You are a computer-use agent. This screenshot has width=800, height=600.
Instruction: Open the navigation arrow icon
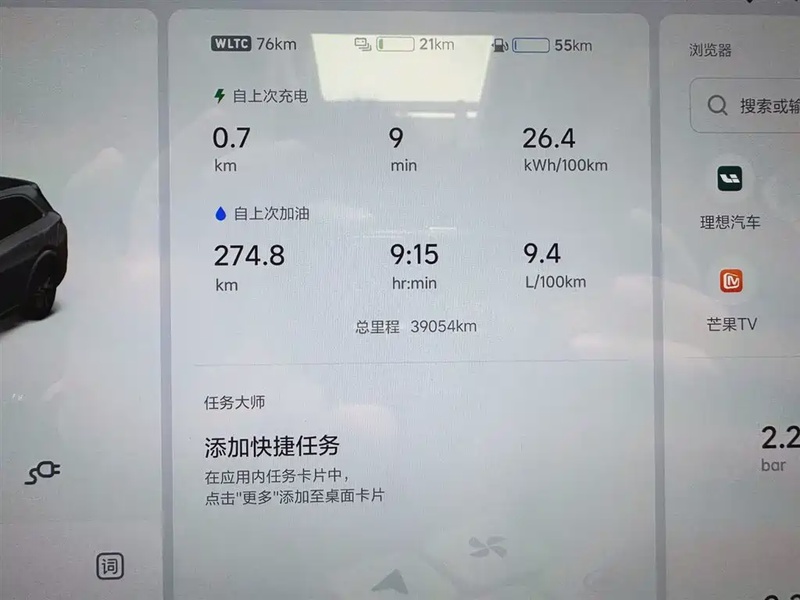click(x=391, y=582)
